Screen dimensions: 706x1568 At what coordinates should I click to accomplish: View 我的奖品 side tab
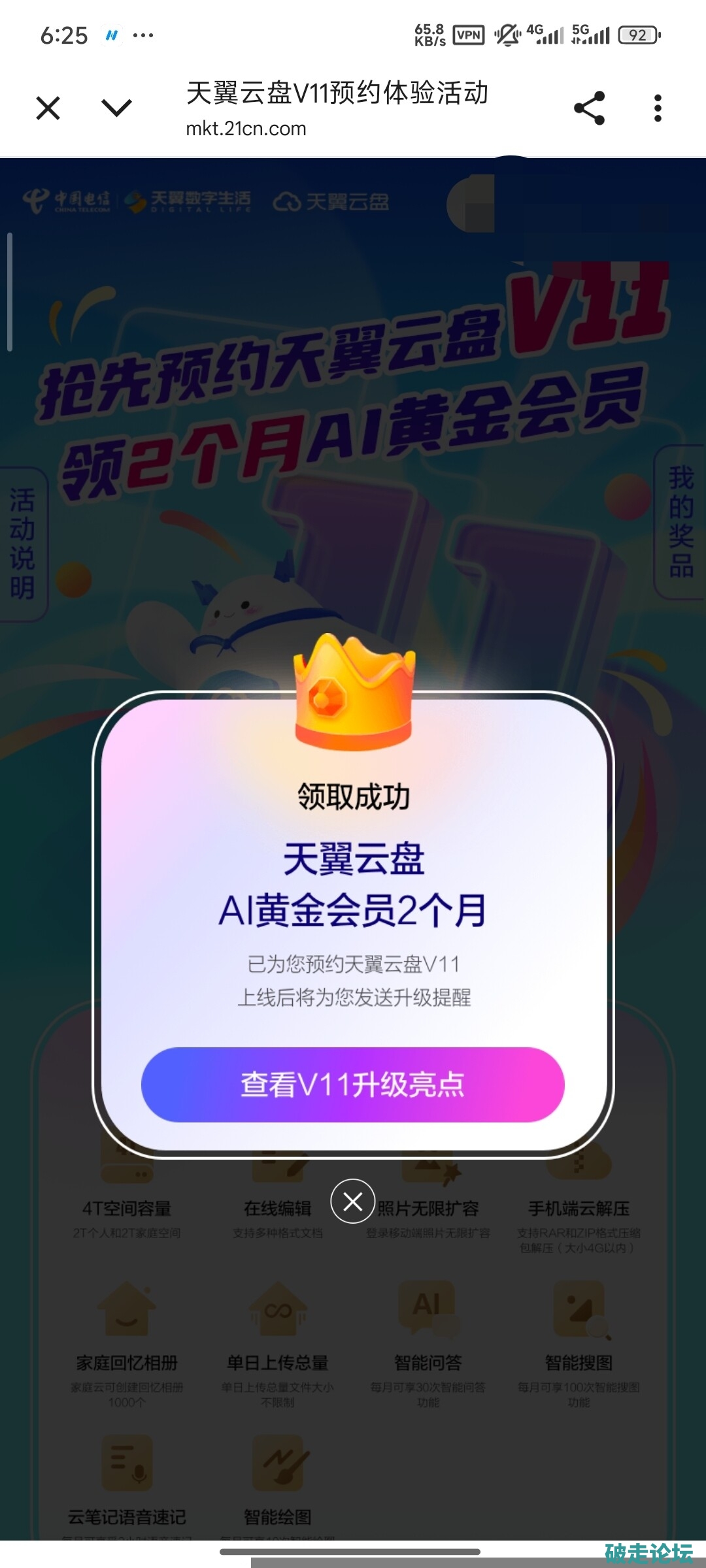(x=681, y=521)
